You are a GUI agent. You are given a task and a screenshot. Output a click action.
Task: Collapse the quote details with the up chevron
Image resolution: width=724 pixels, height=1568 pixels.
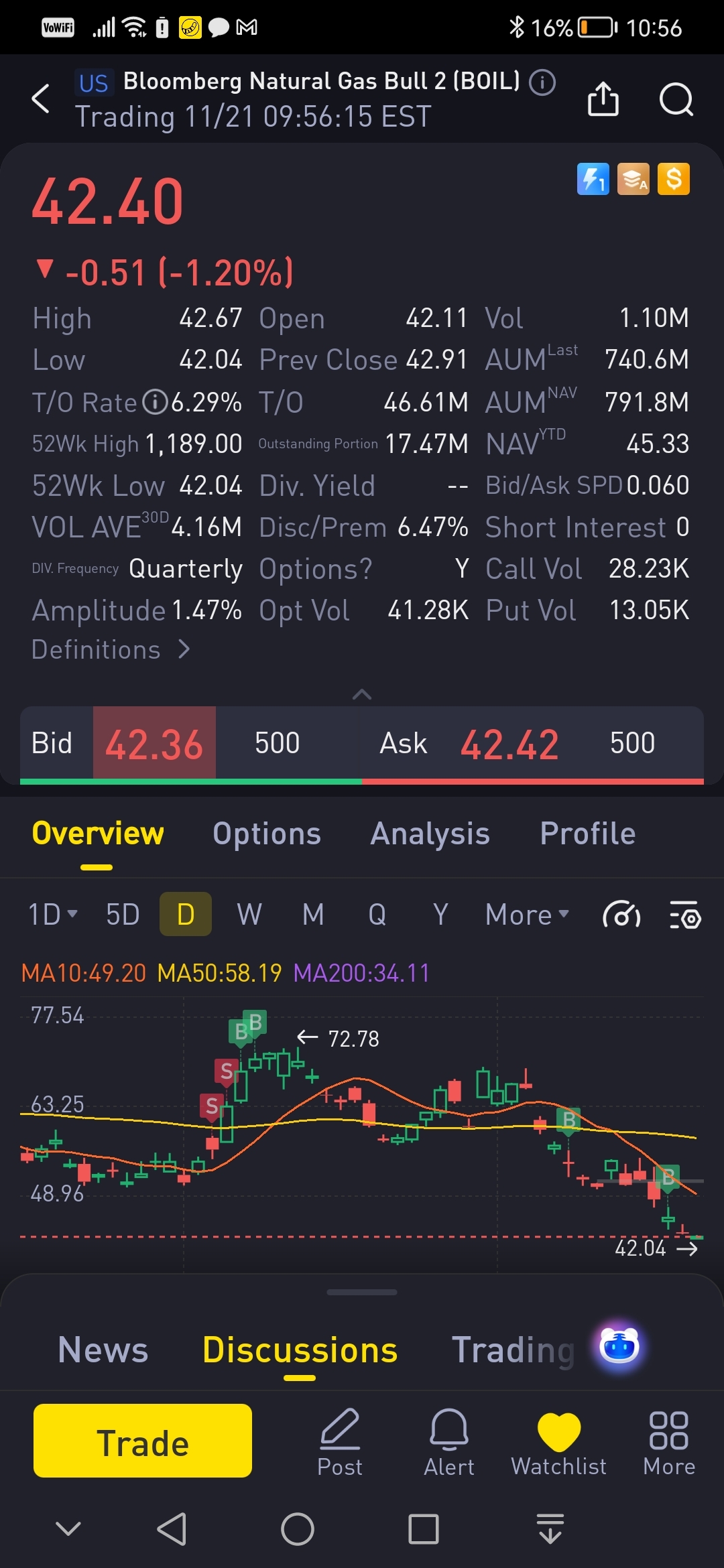(362, 694)
